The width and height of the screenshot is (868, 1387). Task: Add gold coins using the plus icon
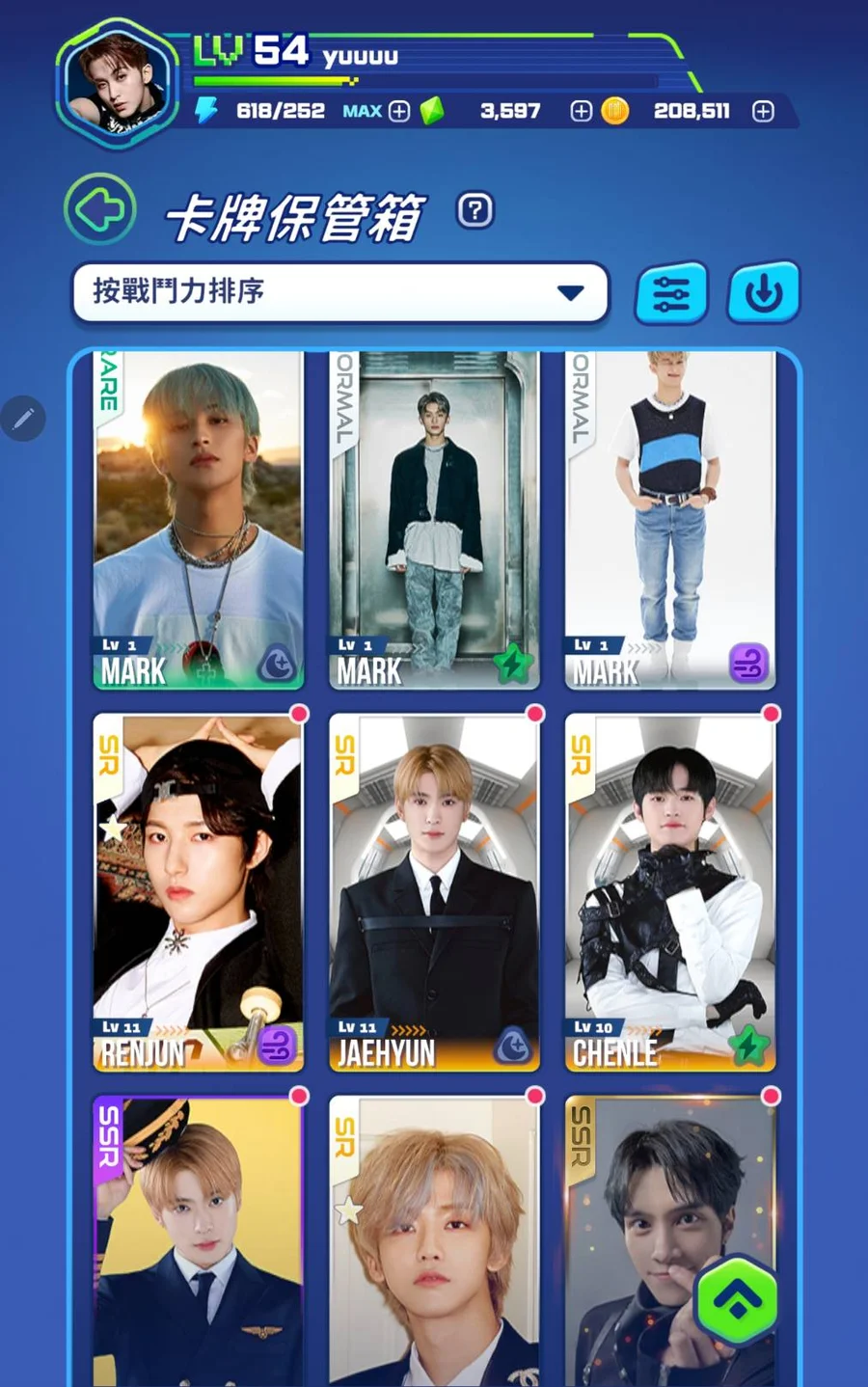(763, 111)
